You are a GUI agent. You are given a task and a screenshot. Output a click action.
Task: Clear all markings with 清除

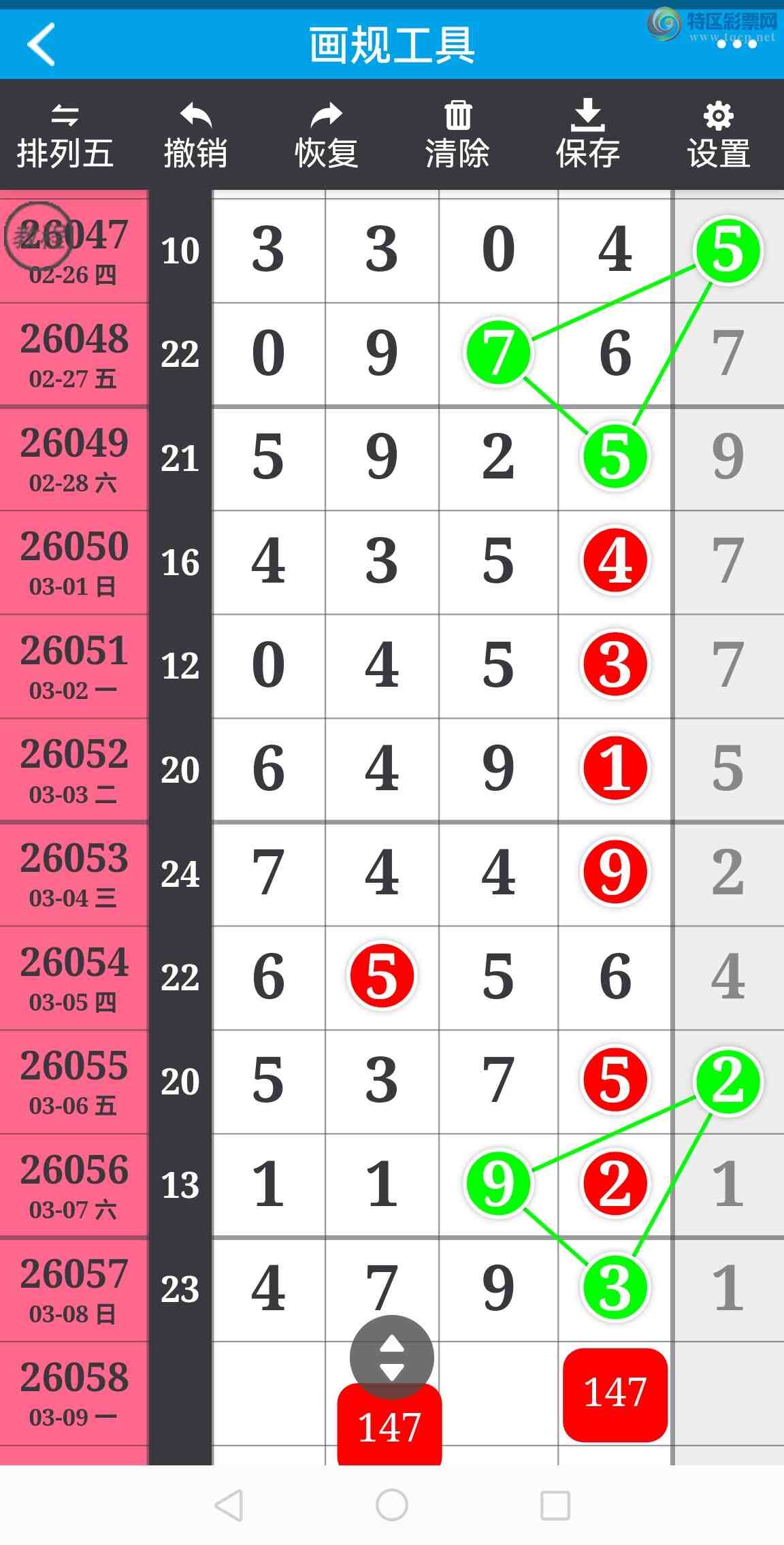[457, 136]
